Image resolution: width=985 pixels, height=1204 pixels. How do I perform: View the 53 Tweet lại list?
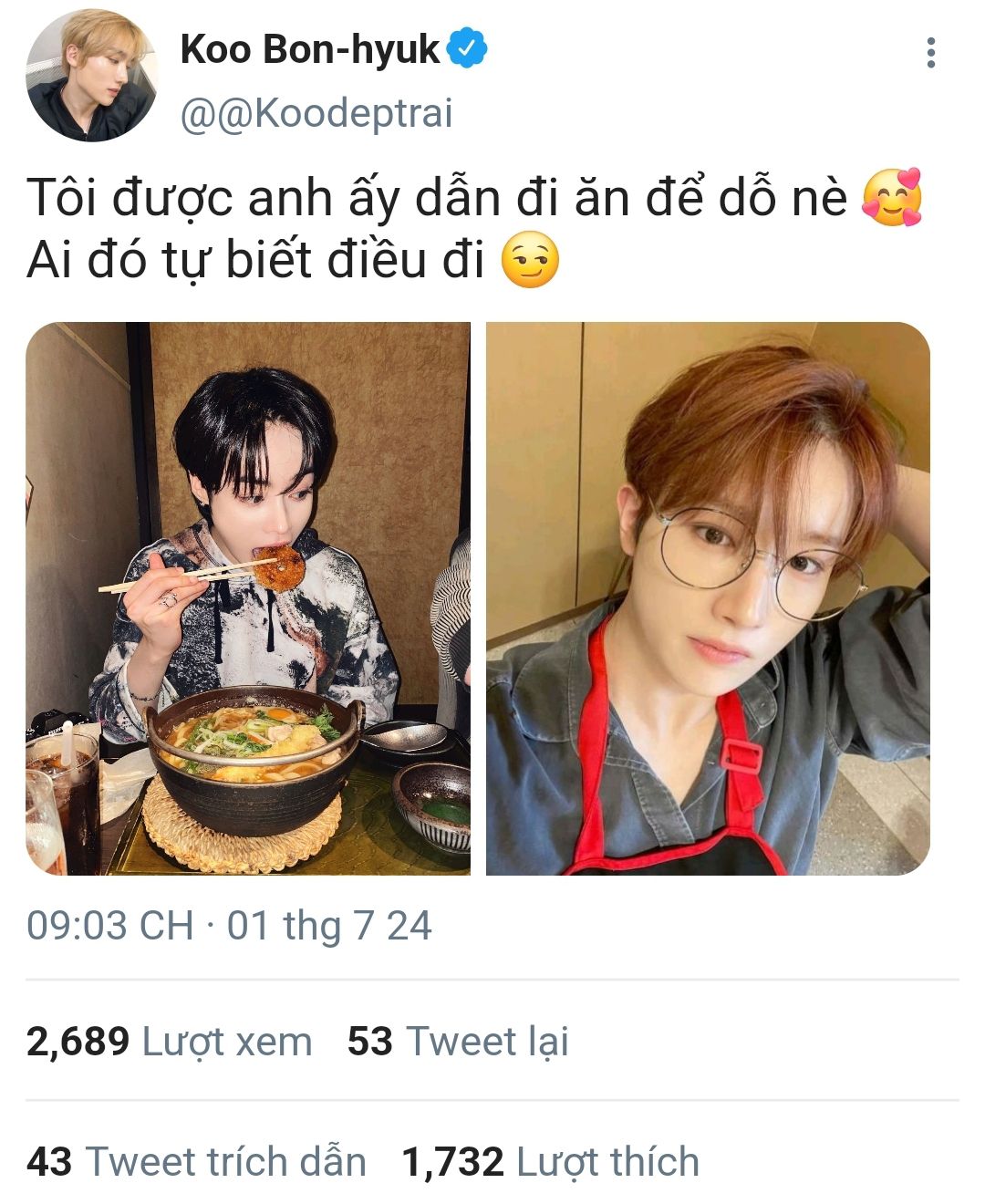coord(458,1042)
